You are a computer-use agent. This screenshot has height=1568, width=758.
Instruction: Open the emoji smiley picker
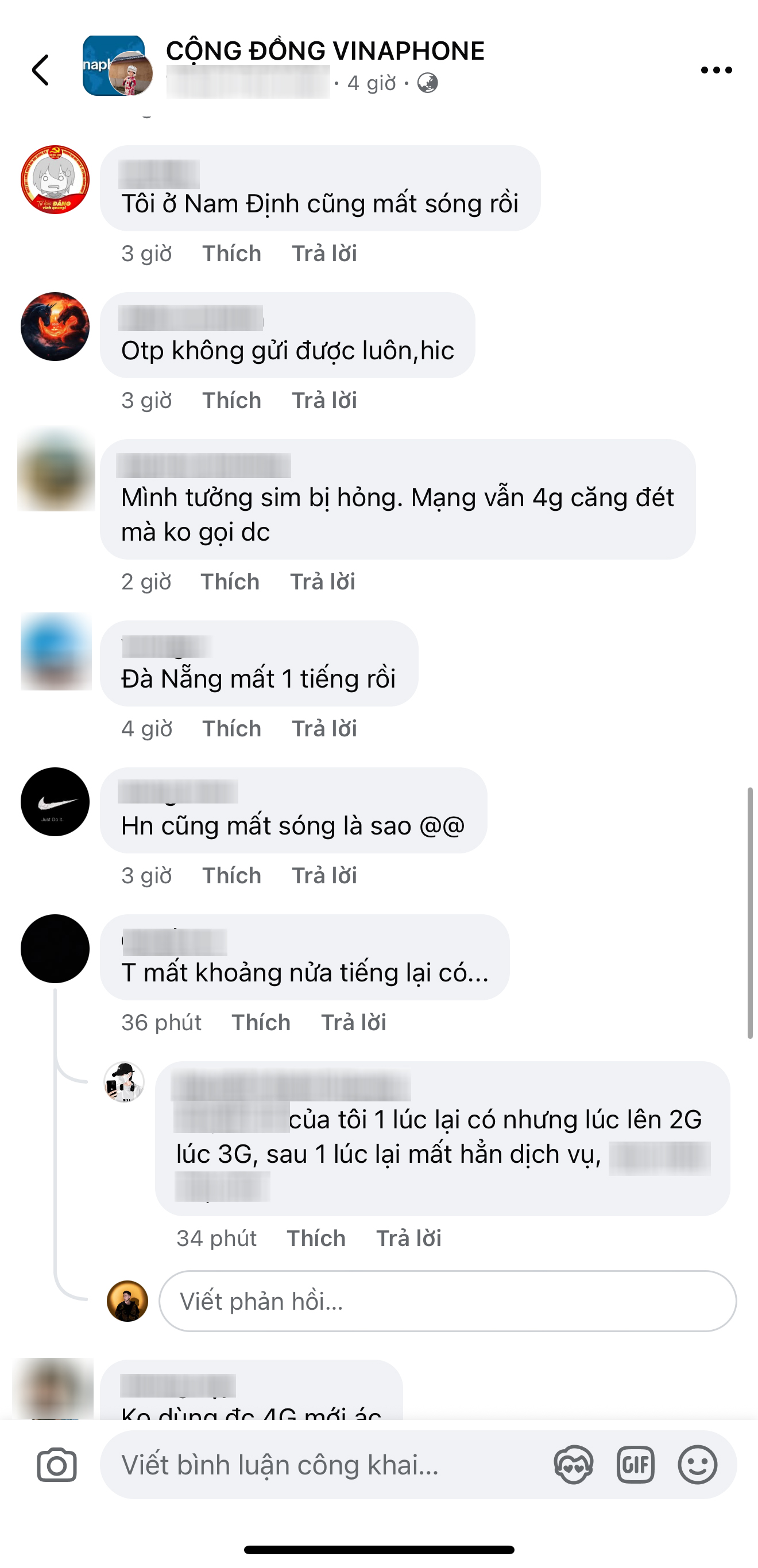697,1465
